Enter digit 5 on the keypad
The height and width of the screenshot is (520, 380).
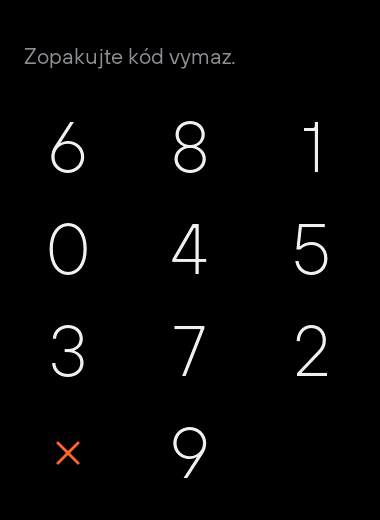311,249
